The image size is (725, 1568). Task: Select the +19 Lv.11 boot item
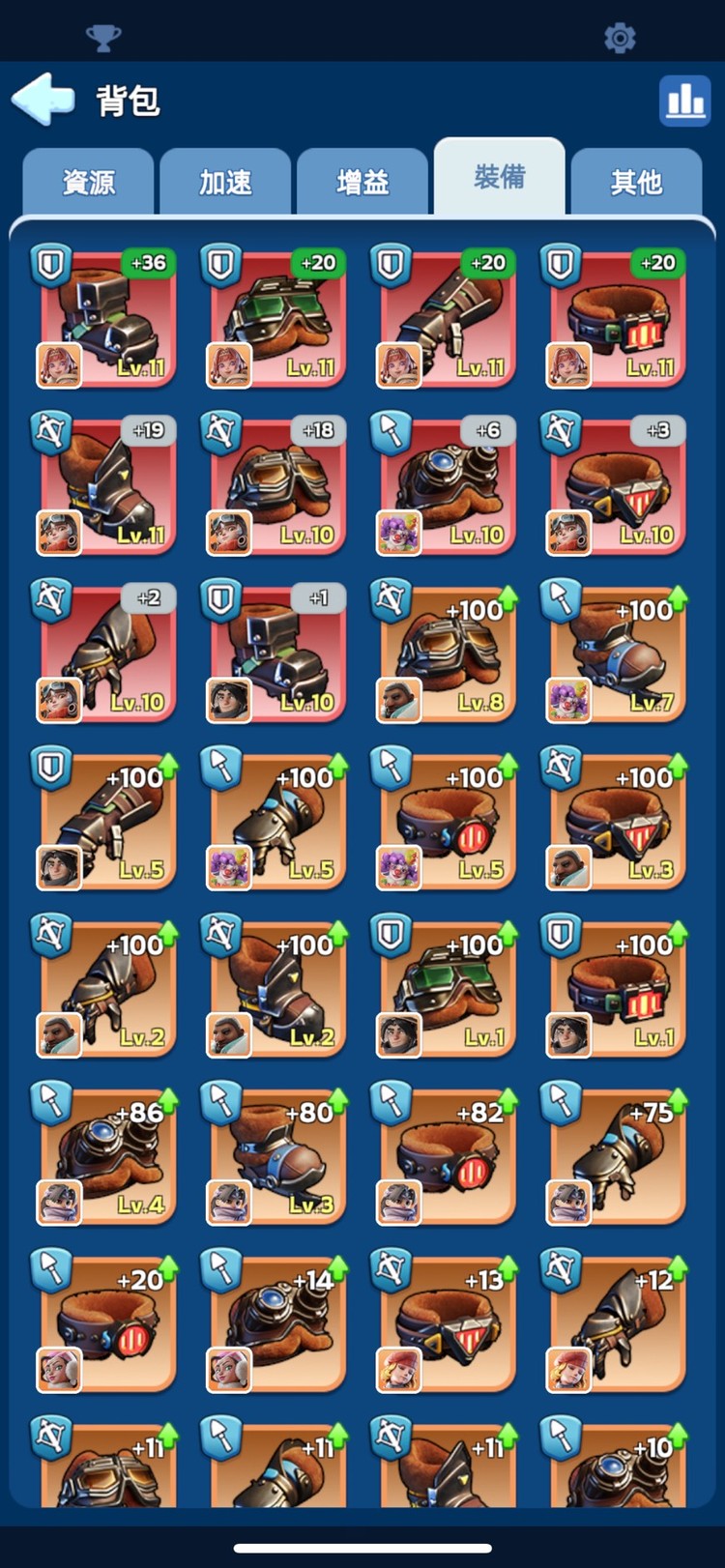(x=106, y=486)
